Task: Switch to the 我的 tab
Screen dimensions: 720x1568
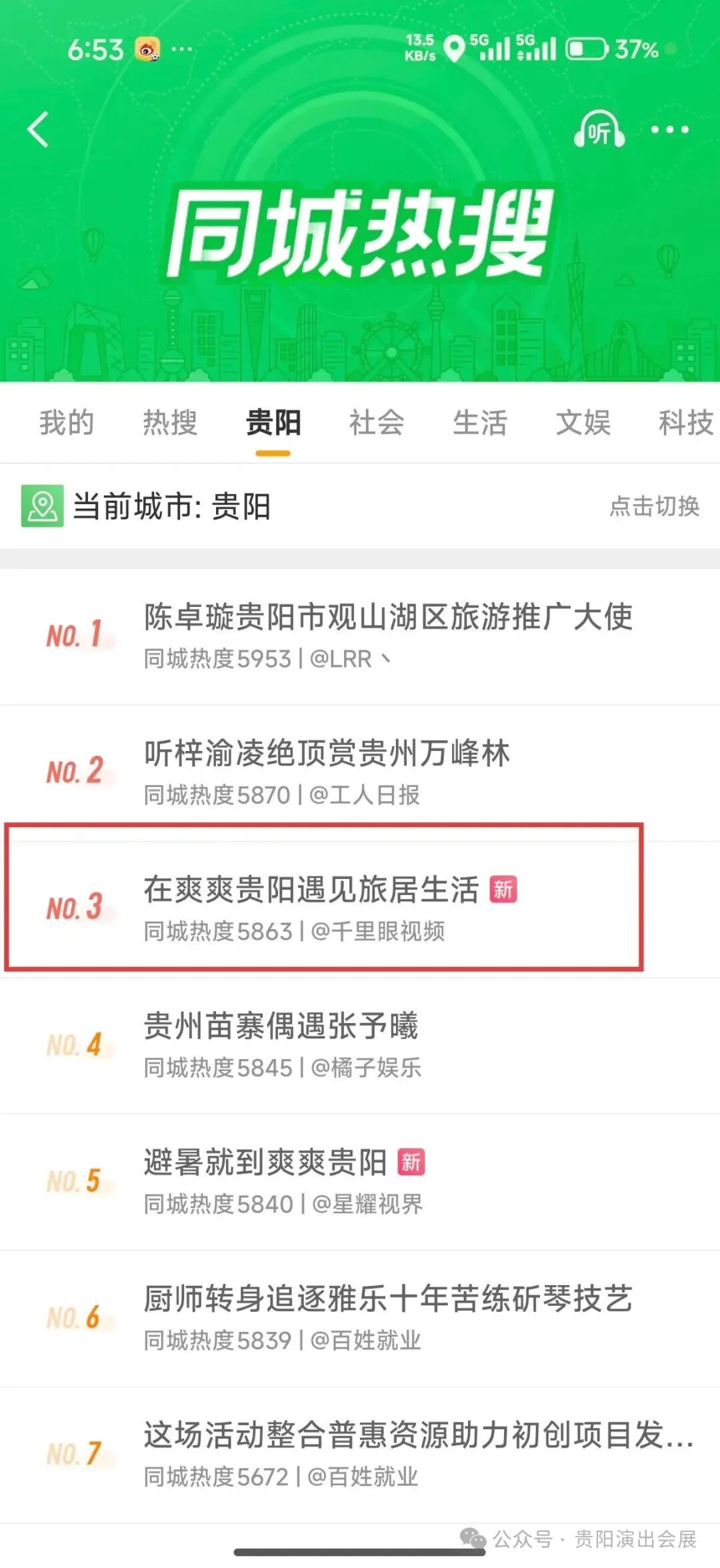Action: (67, 423)
